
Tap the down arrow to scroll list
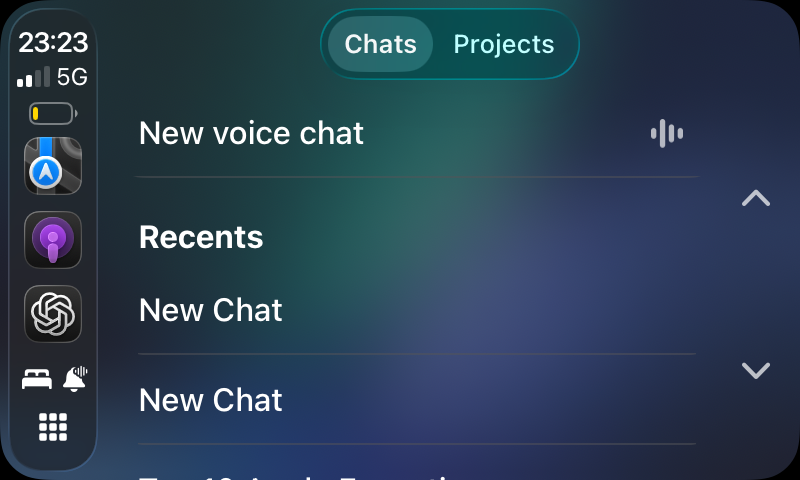coord(756,371)
